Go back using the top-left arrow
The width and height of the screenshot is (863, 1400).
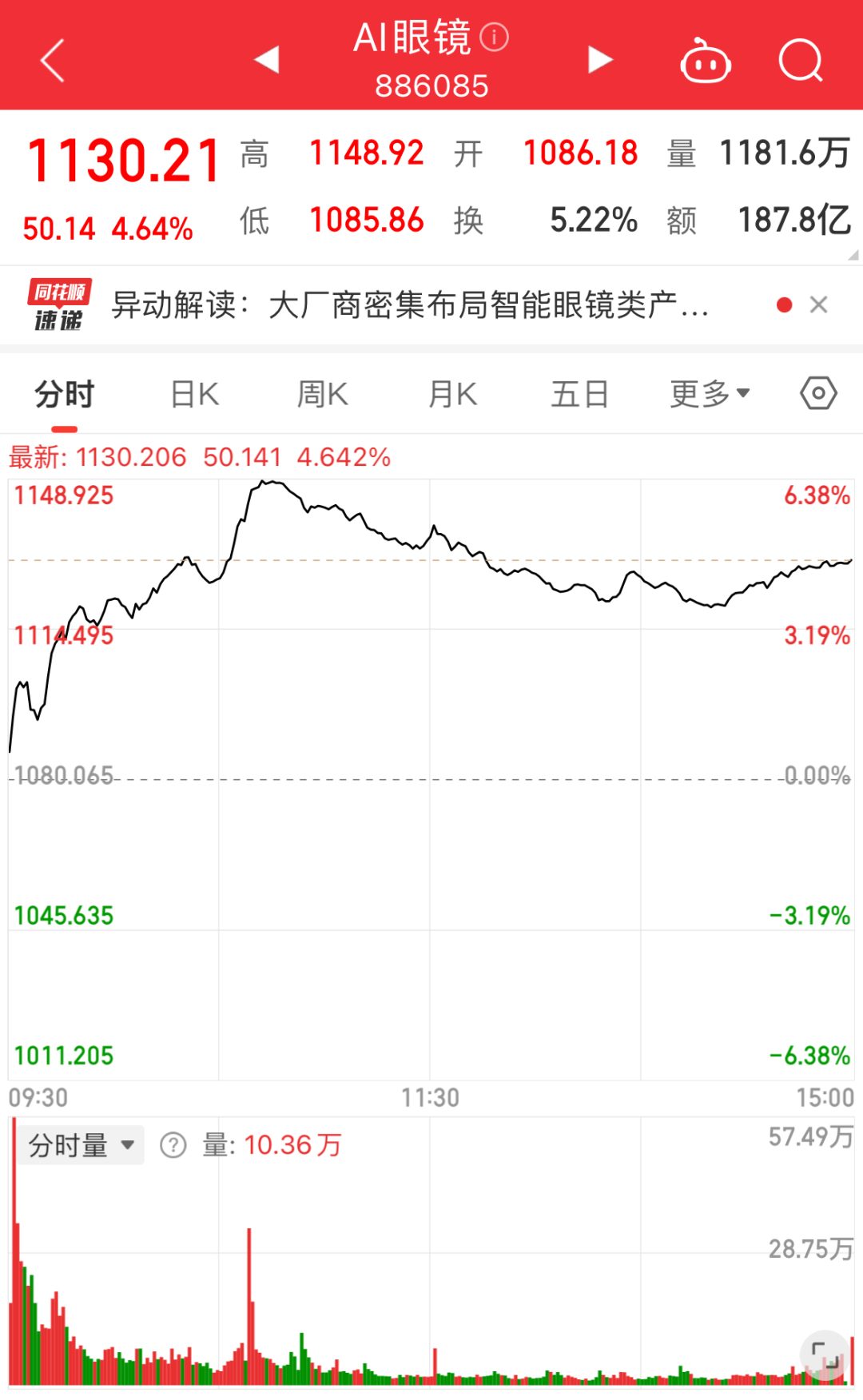53,61
